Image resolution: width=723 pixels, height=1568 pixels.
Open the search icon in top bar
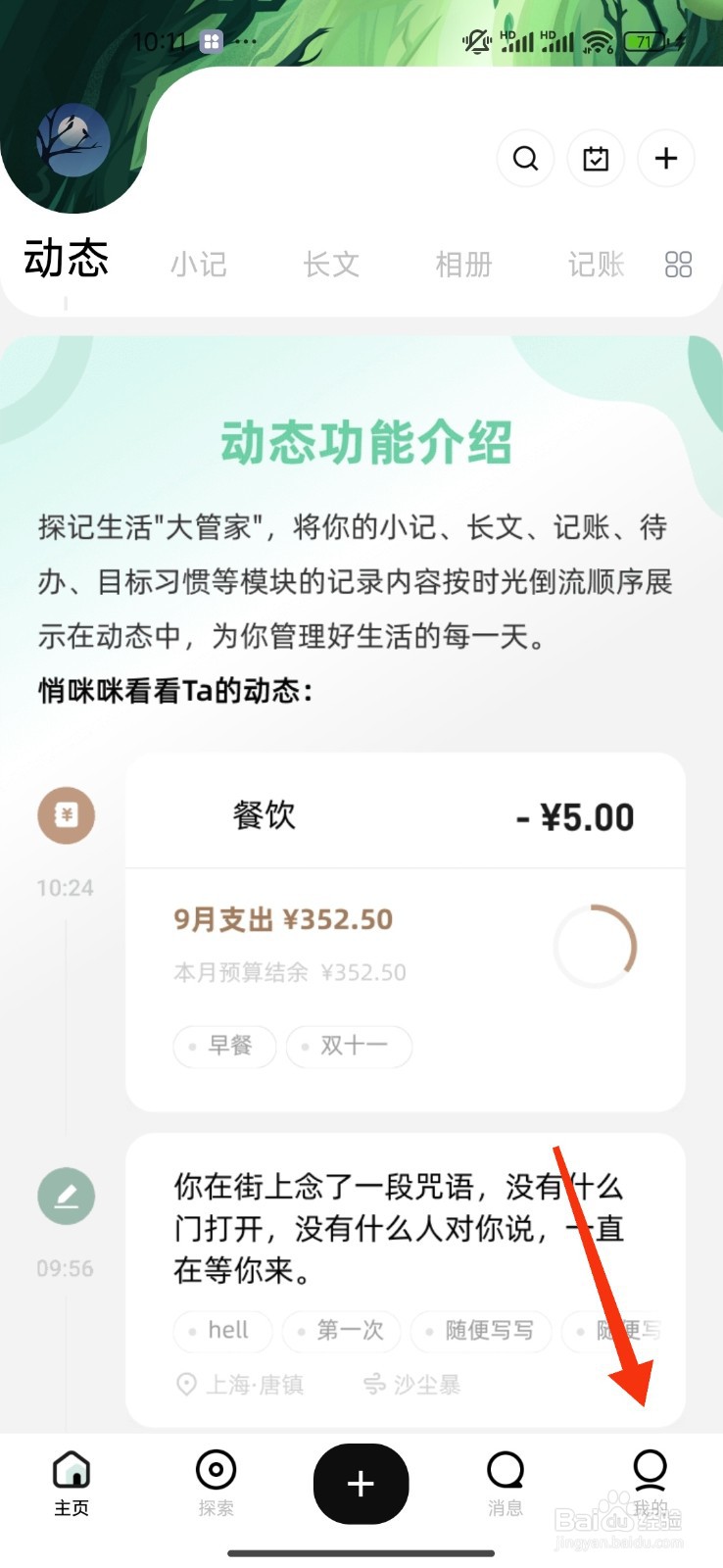point(525,158)
